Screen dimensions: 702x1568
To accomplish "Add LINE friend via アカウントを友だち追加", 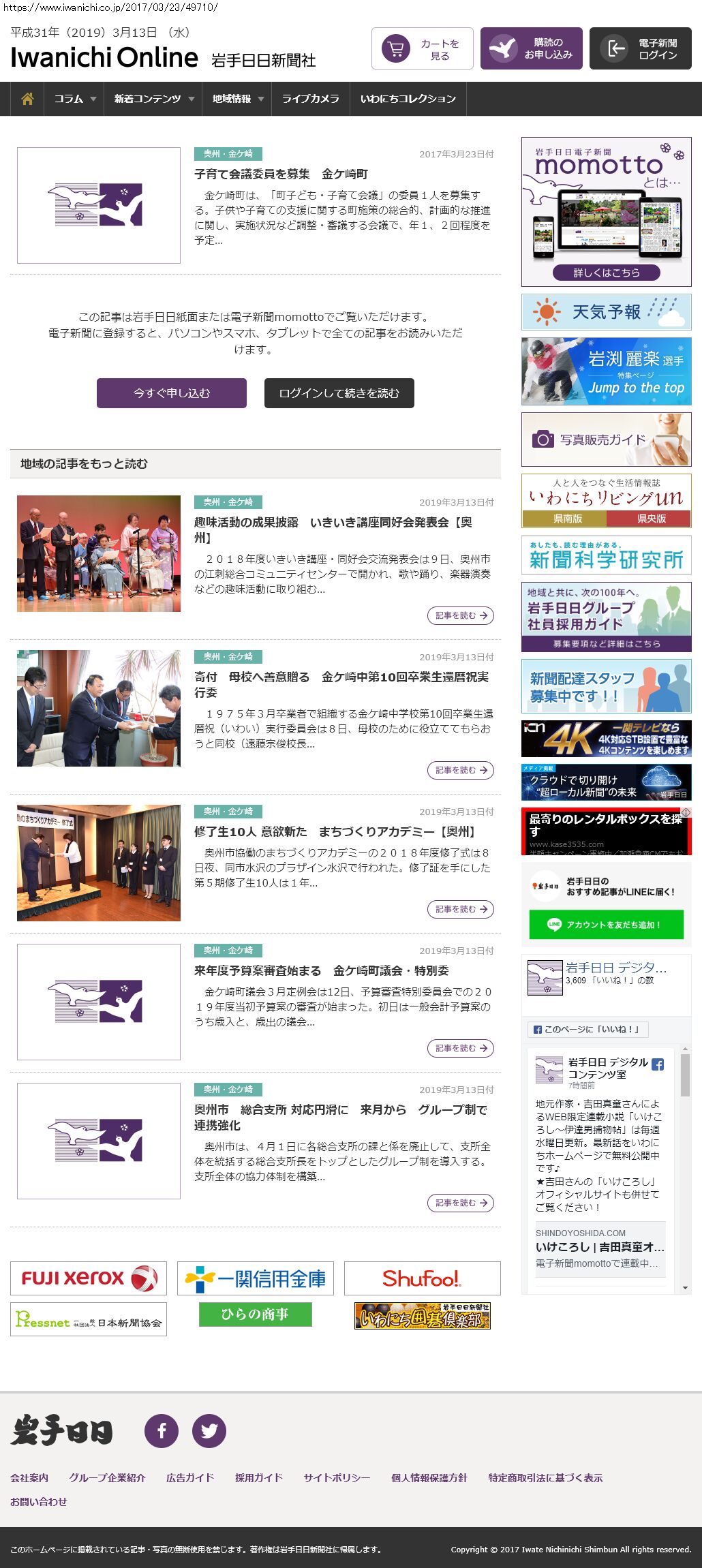I will click(606, 925).
